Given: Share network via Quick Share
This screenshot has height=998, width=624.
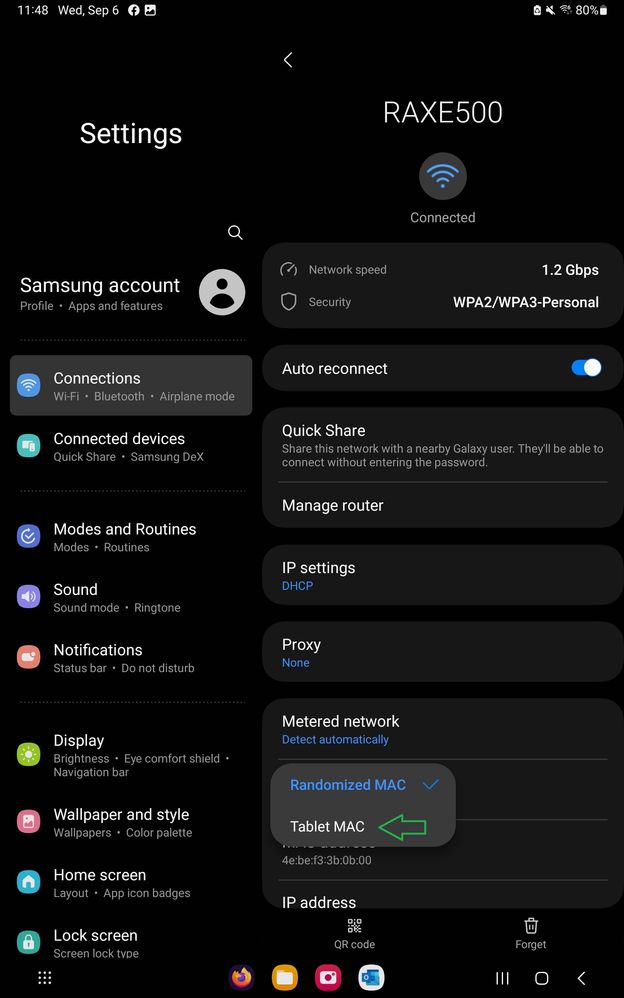Looking at the screenshot, I should click(x=442, y=445).
